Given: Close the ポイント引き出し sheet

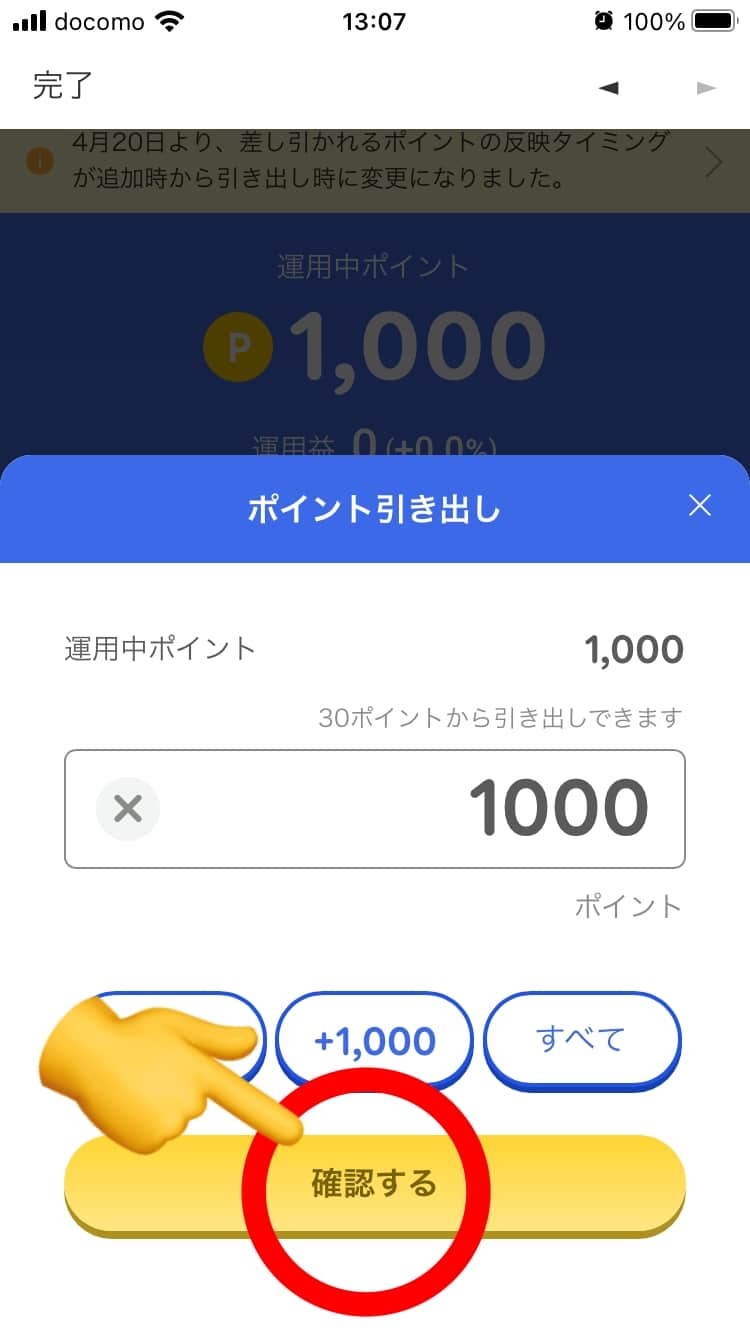Looking at the screenshot, I should pos(699,506).
